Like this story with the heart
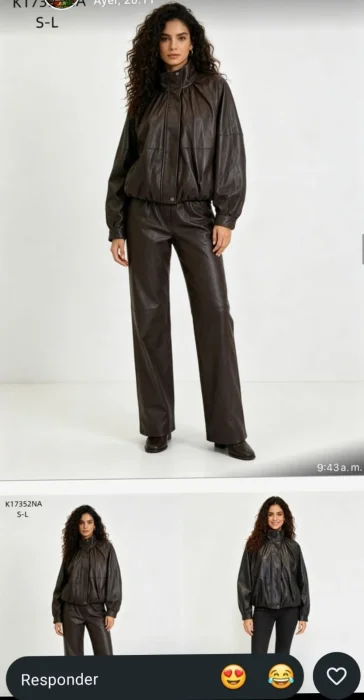The height and width of the screenshot is (700, 364). point(337,676)
